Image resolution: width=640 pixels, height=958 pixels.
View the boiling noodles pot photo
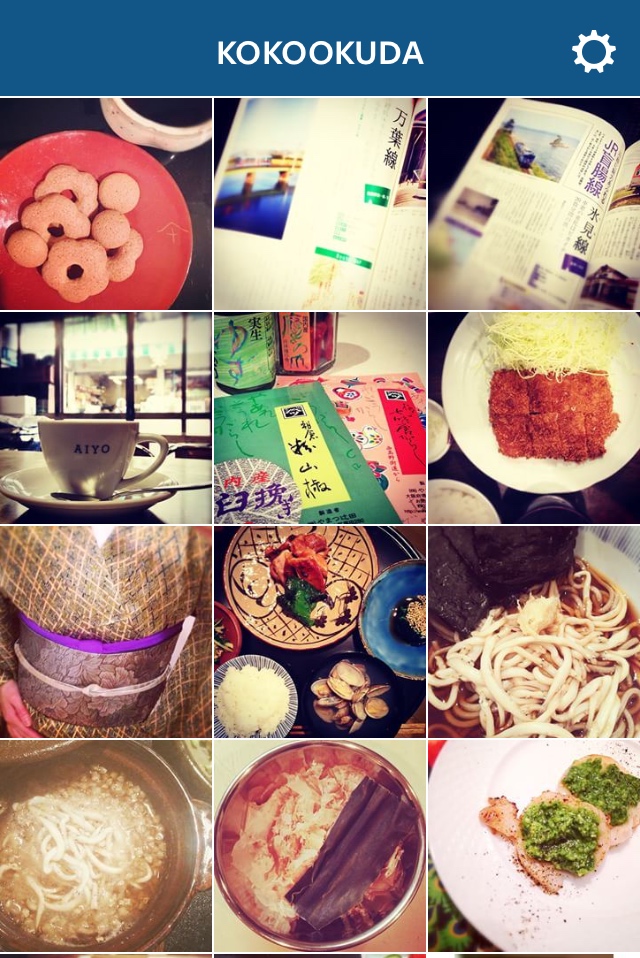coord(105,846)
